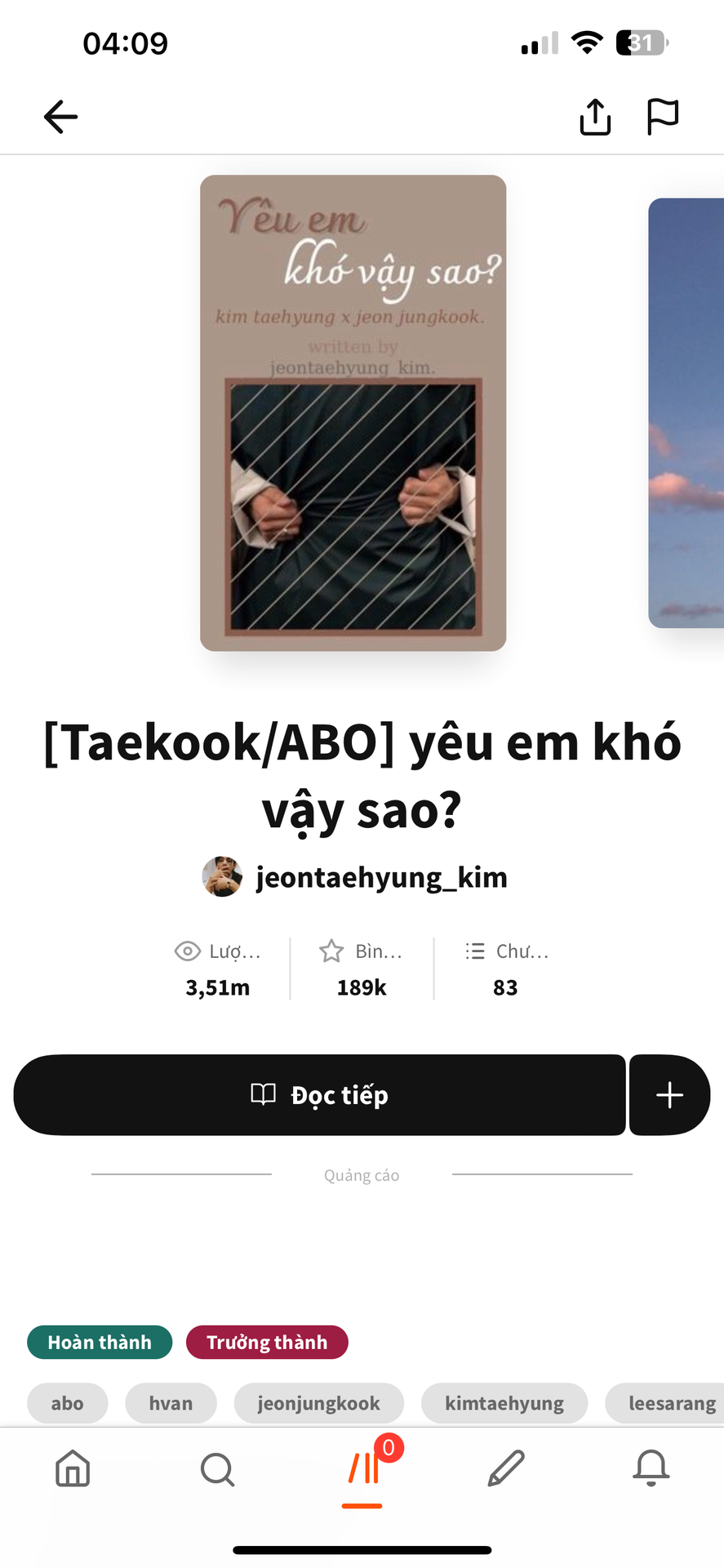
Task: Switch to the Home tab
Action: [73, 1468]
